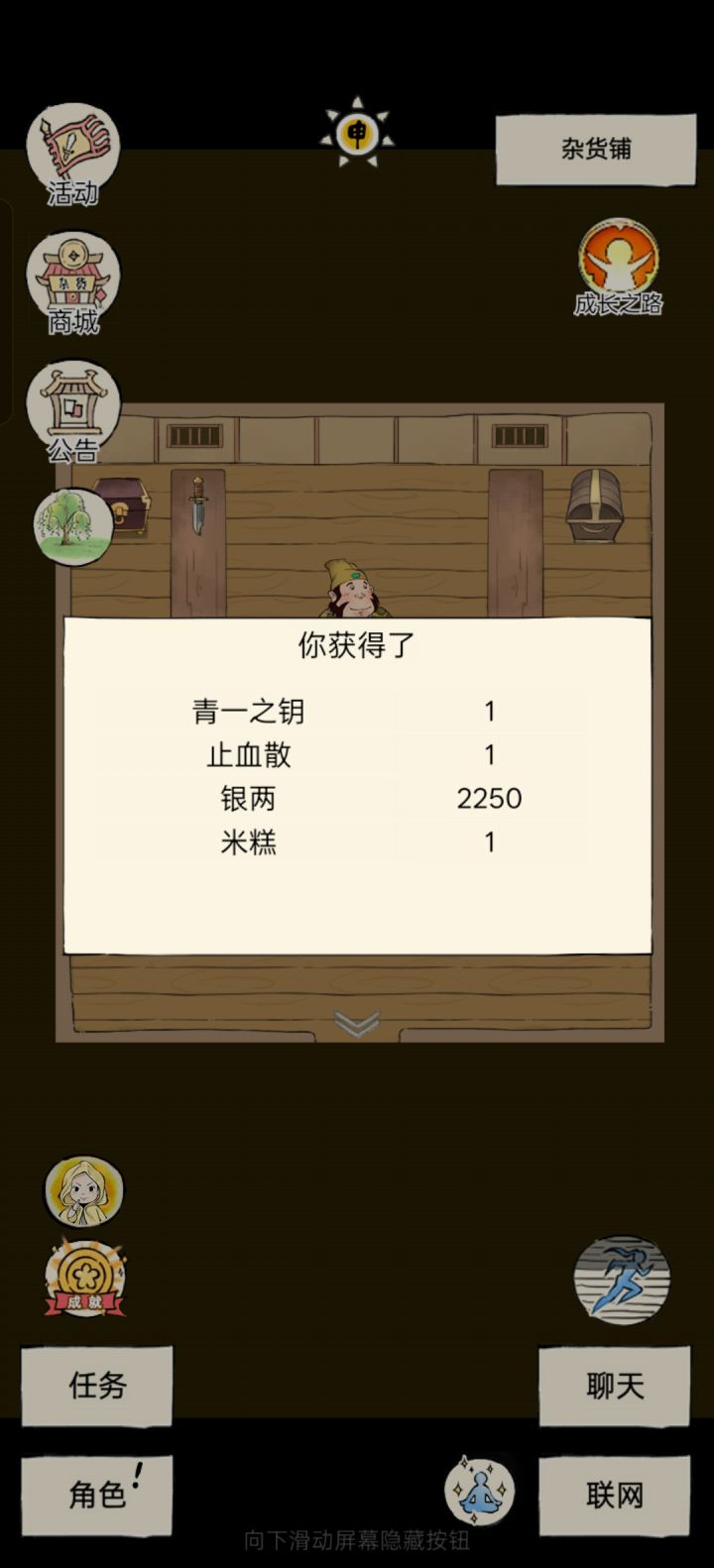Collapse the shop panel via the double chevron
This screenshot has height=1568, width=714.
[x=355, y=1022]
